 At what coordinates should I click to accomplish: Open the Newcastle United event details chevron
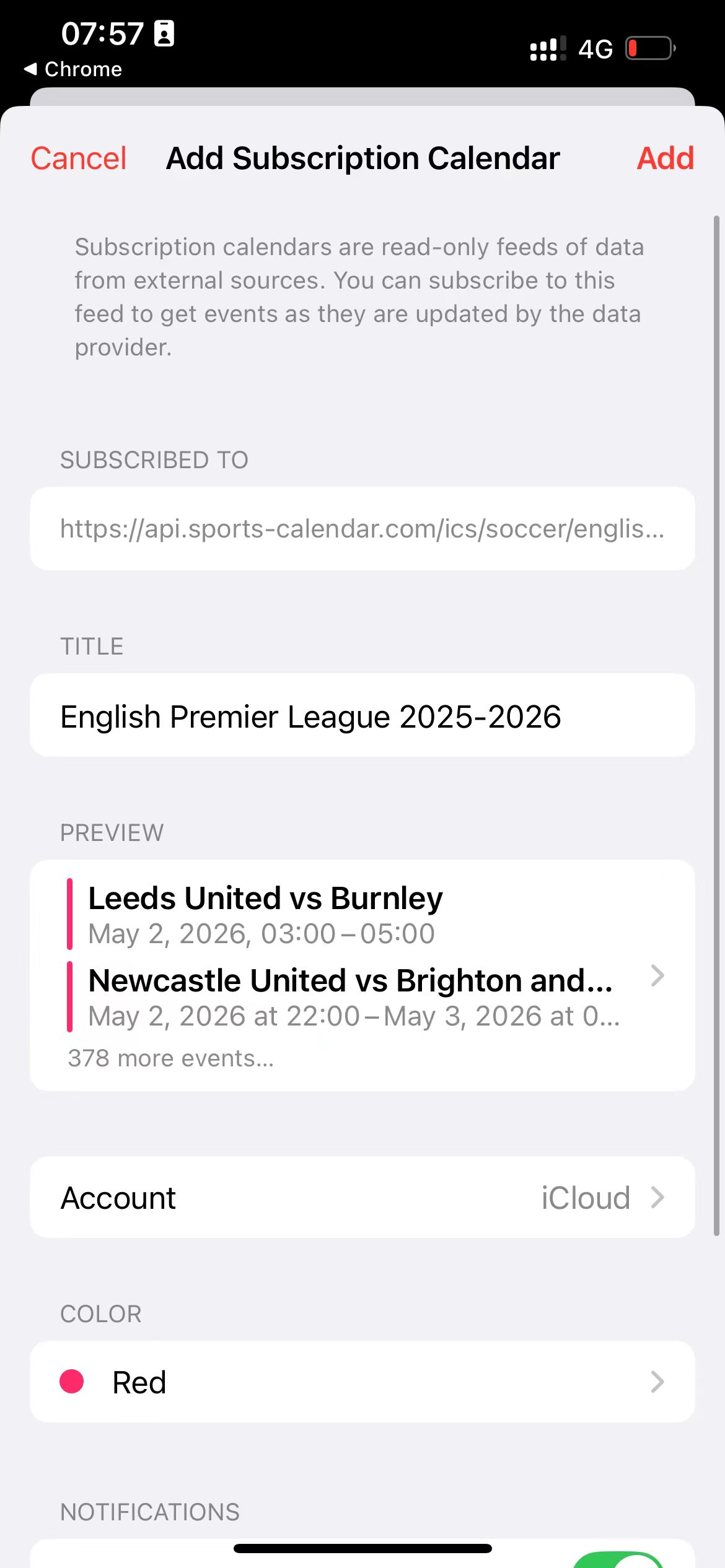pos(658,975)
